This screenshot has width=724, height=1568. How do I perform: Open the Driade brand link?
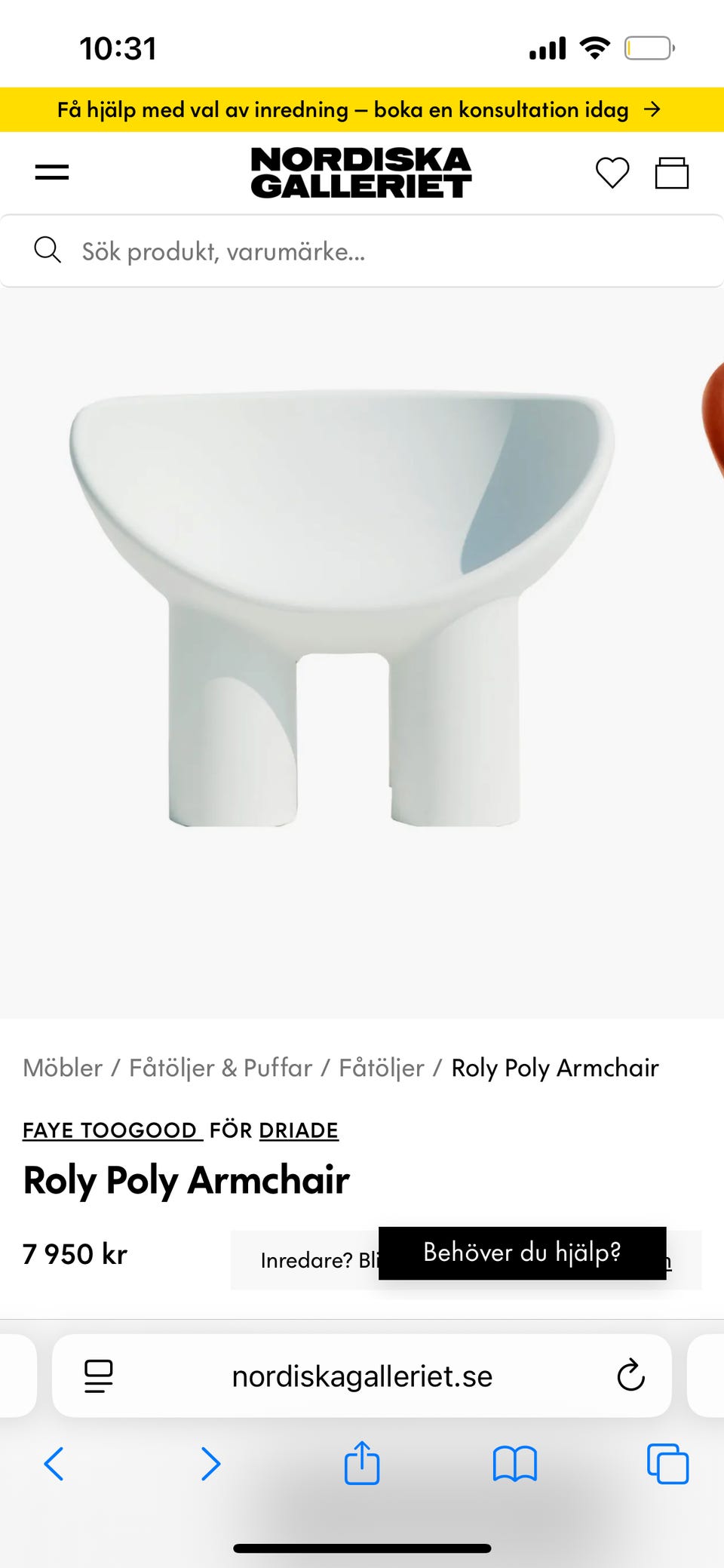[x=299, y=1130]
